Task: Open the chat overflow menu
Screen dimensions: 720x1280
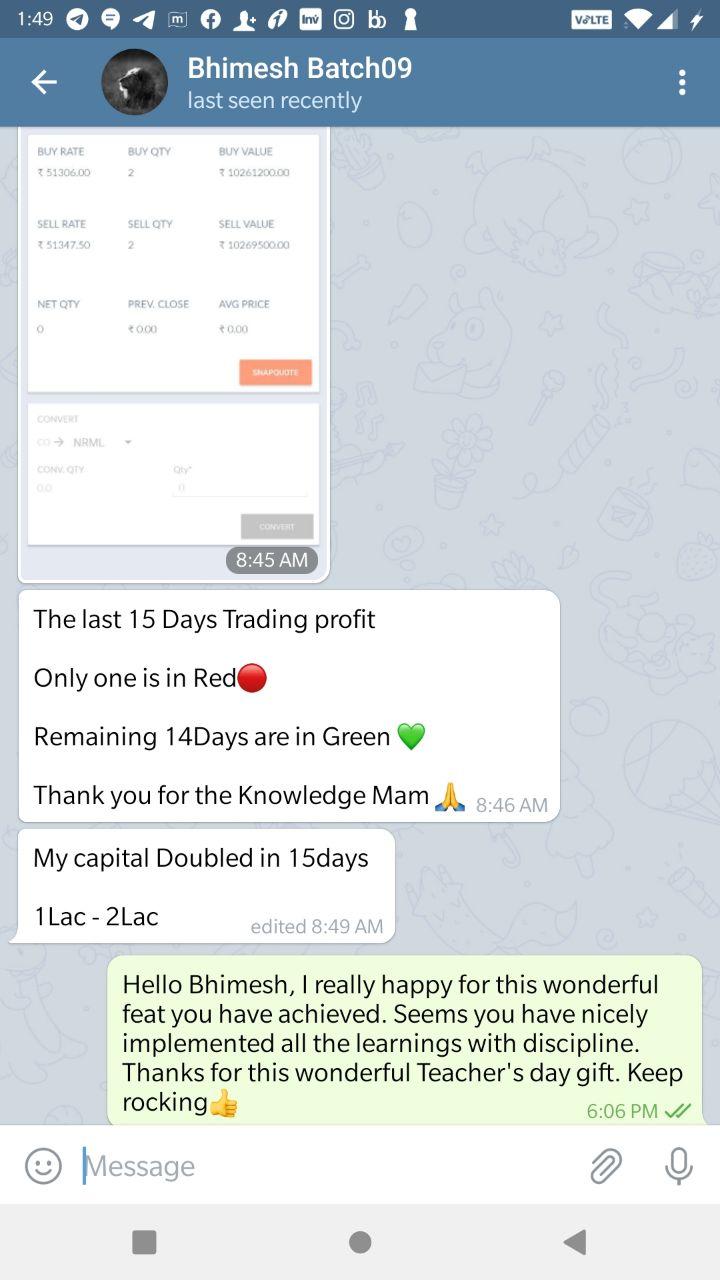Action: coord(682,82)
